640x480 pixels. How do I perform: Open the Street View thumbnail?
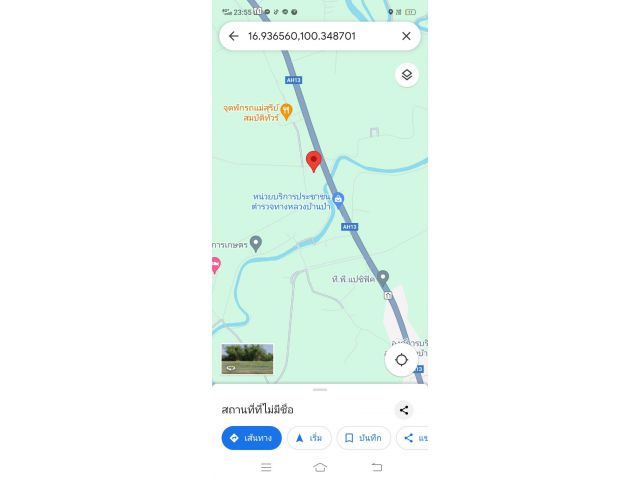pyautogui.click(x=247, y=358)
